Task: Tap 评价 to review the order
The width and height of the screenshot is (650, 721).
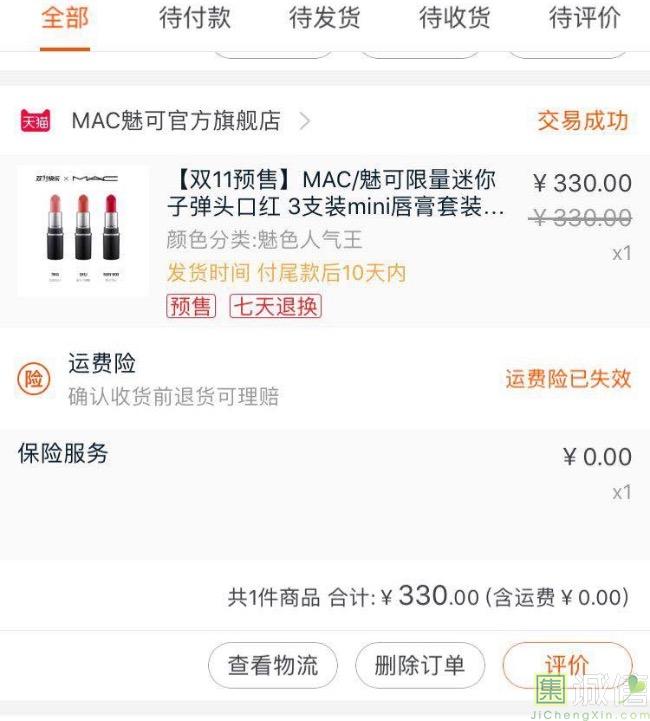Action: [566, 665]
